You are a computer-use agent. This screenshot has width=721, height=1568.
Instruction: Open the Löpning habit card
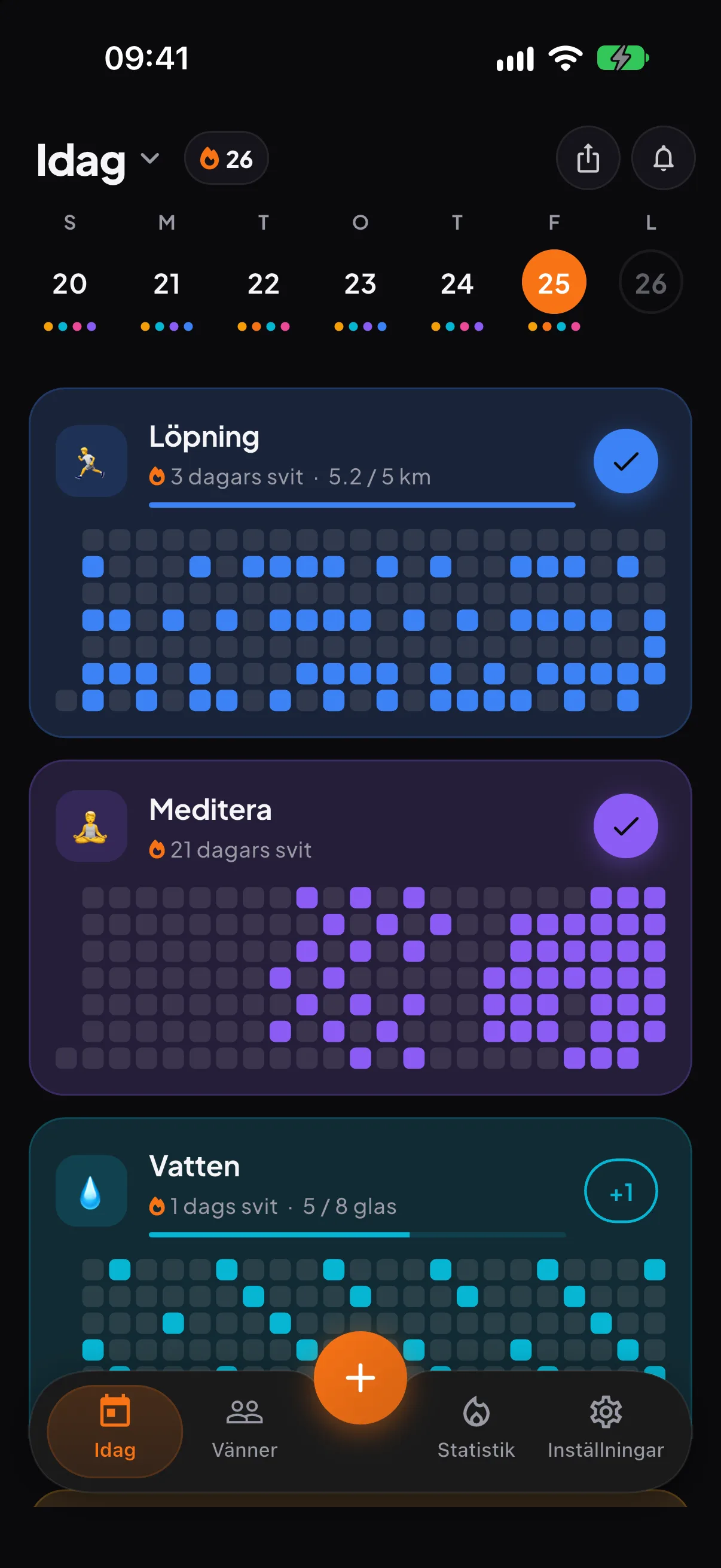(x=360, y=562)
